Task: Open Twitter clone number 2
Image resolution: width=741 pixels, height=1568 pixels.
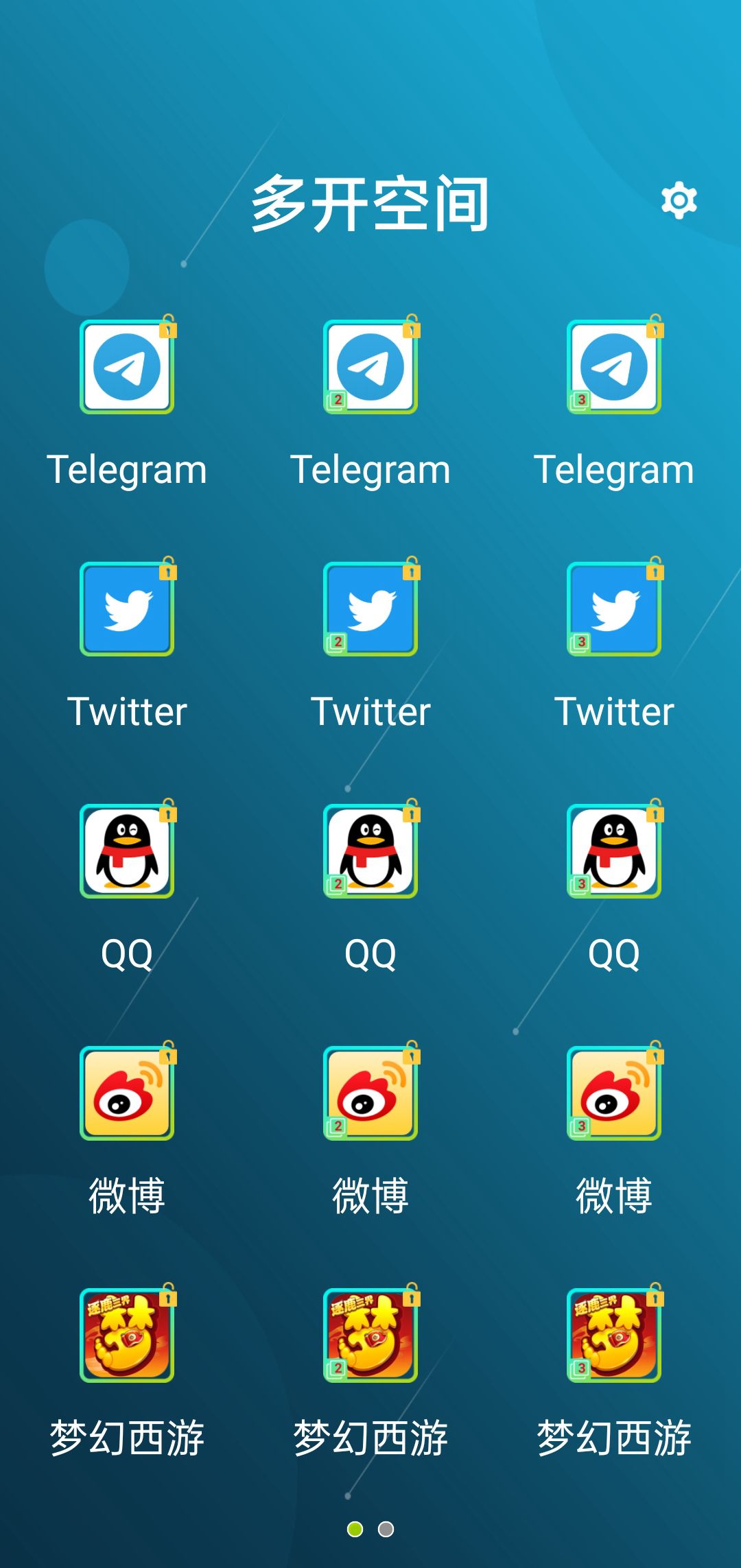Action: coord(370,610)
